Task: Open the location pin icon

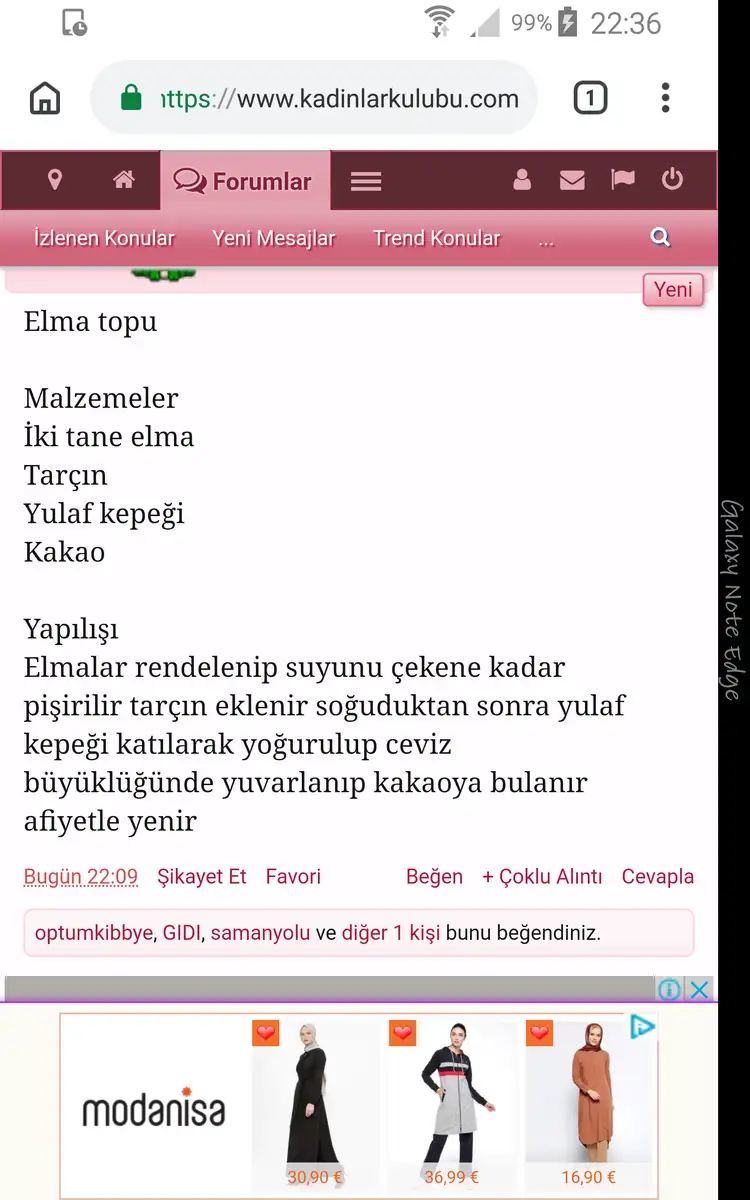Action: click(x=55, y=180)
